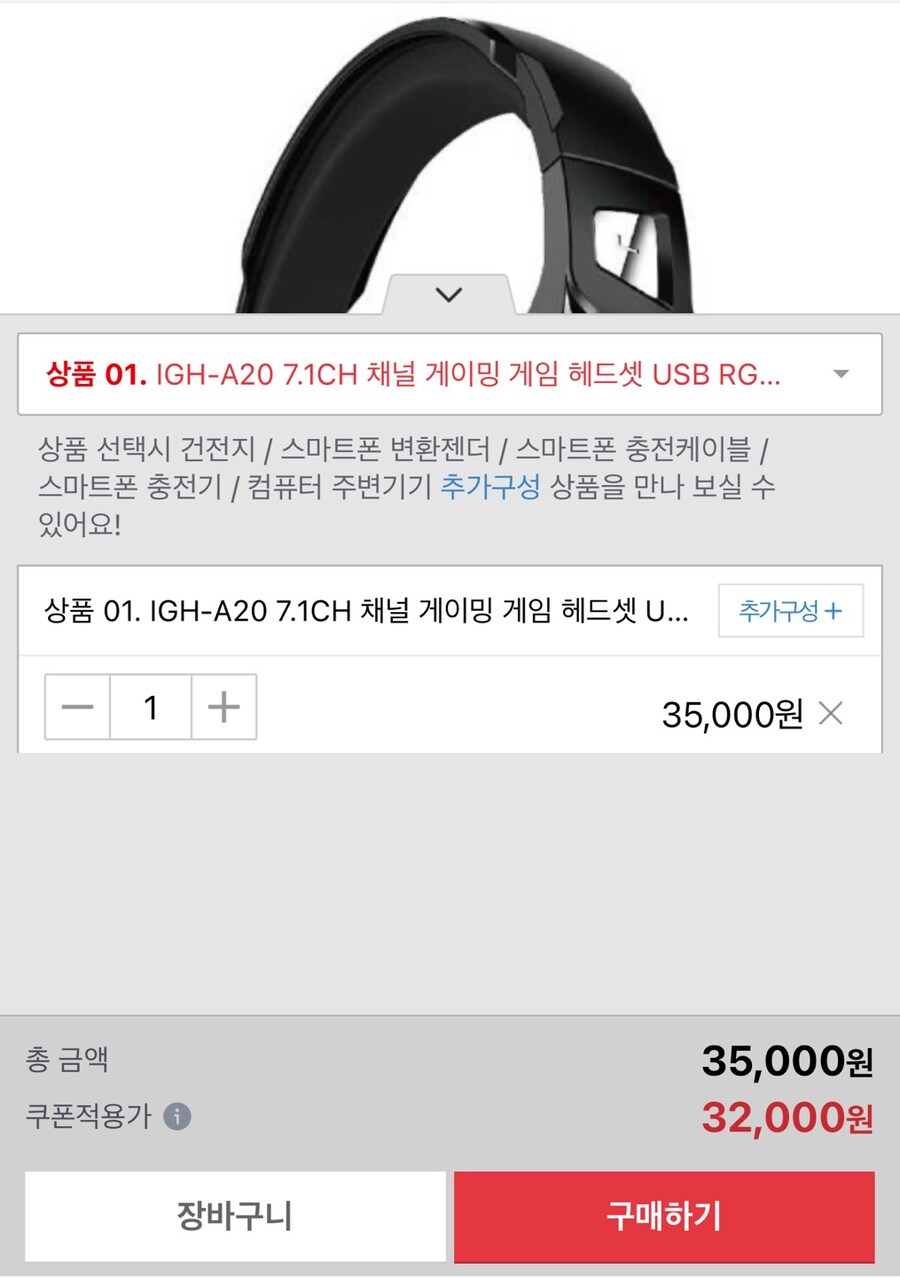The height and width of the screenshot is (1277, 900).
Task: Increase quantity using the plus icon
Action: click(222, 707)
